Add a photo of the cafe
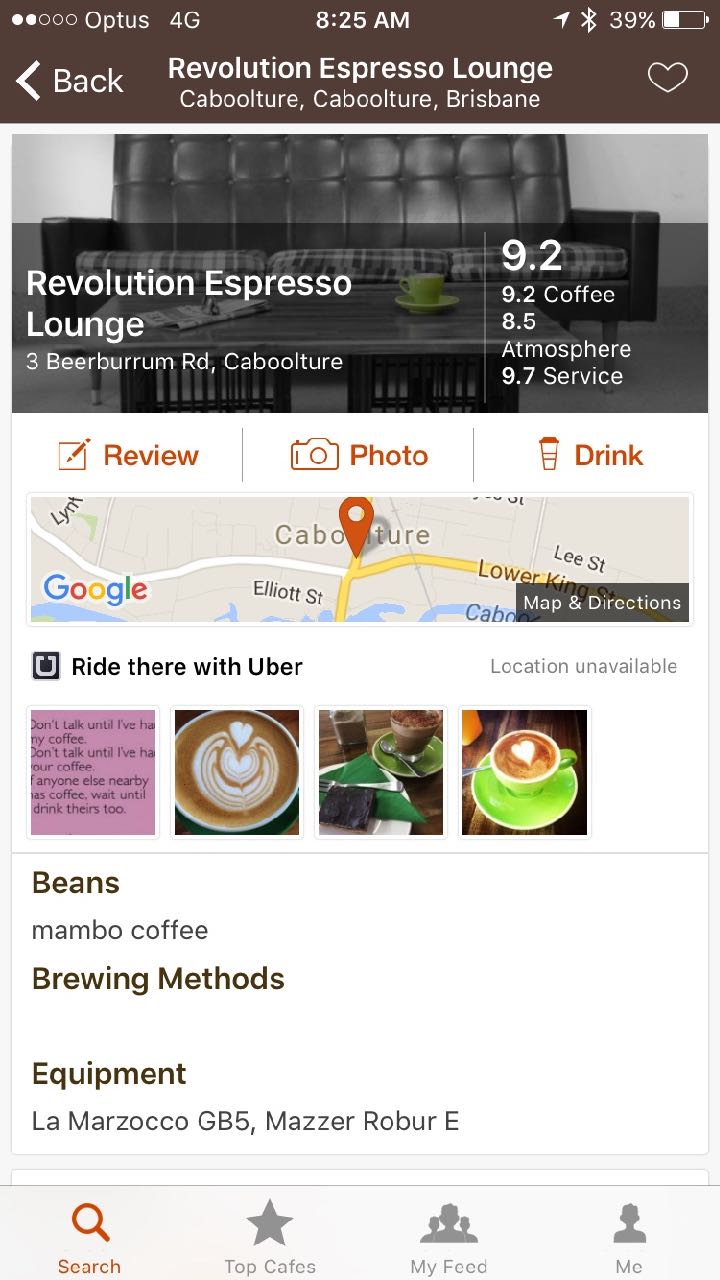The height and width of the screenshot is (1280, 720). pos(359,455)
